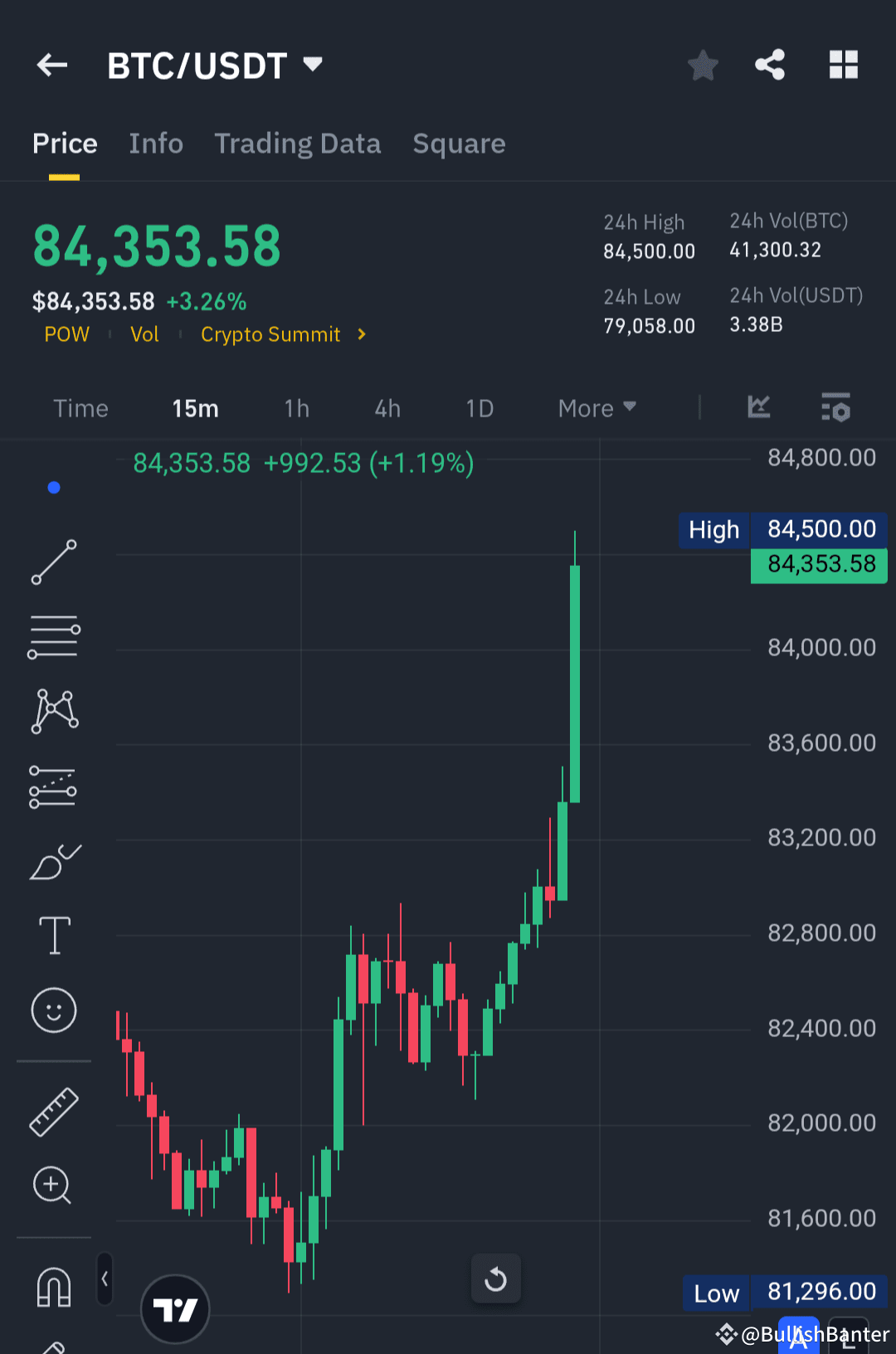Refresh the chart view

(495, 1279)
